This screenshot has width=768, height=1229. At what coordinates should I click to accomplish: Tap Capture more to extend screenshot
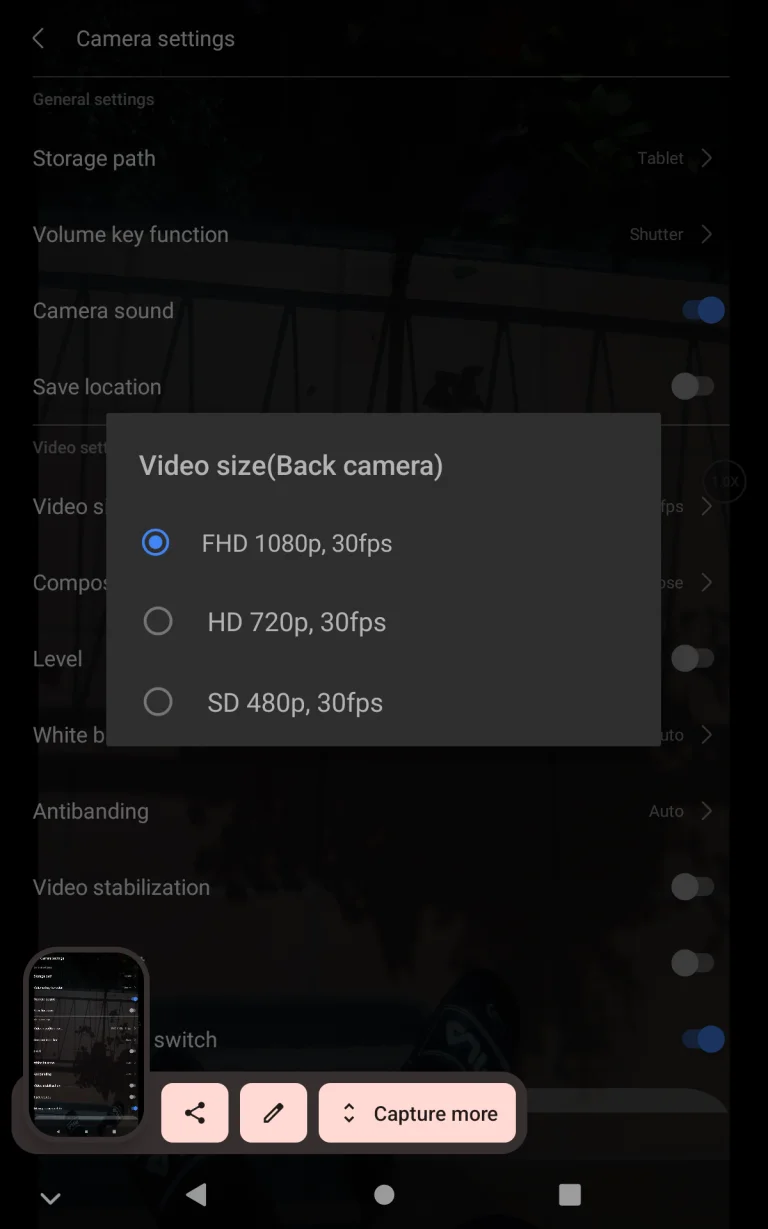[x=417, y=1113]
